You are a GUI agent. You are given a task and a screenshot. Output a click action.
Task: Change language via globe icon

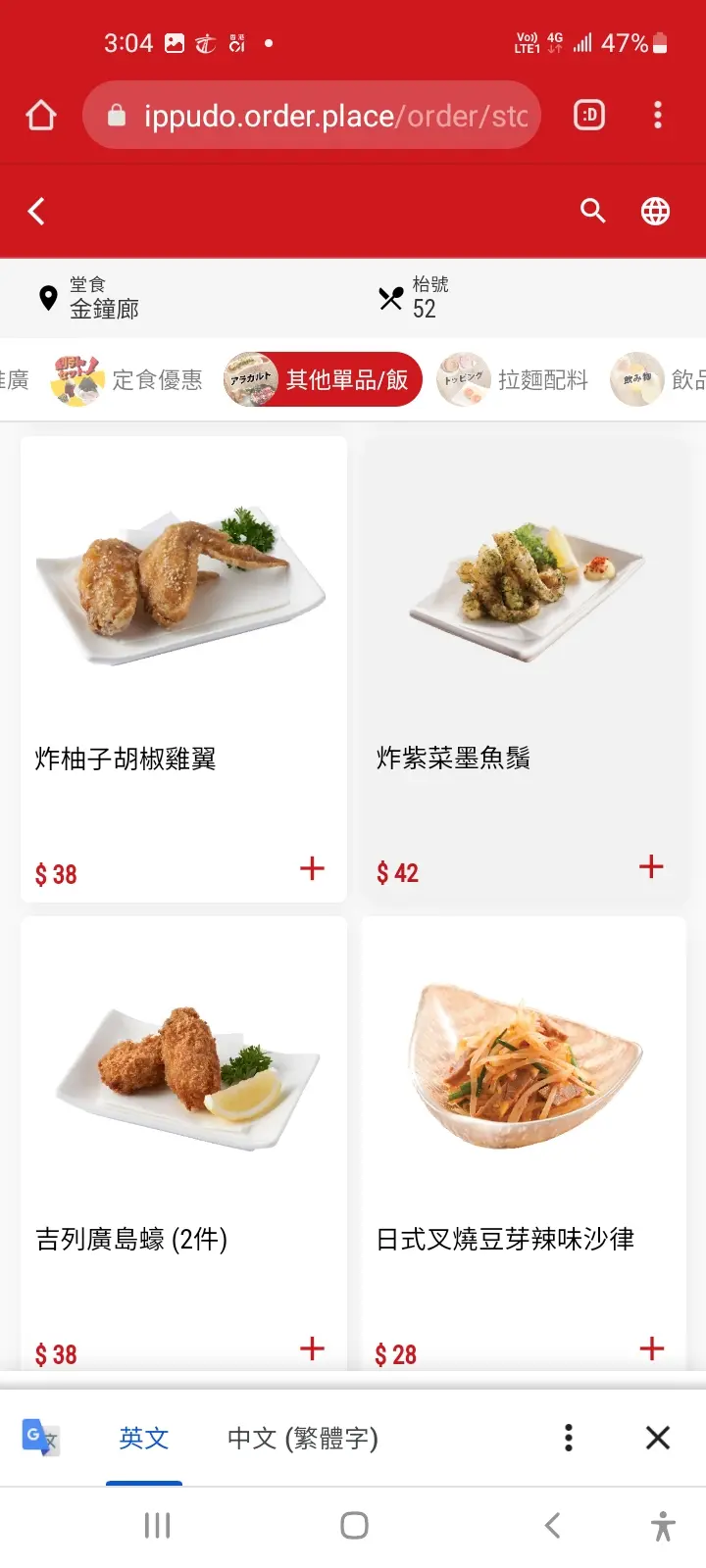(x=655, y=211)
